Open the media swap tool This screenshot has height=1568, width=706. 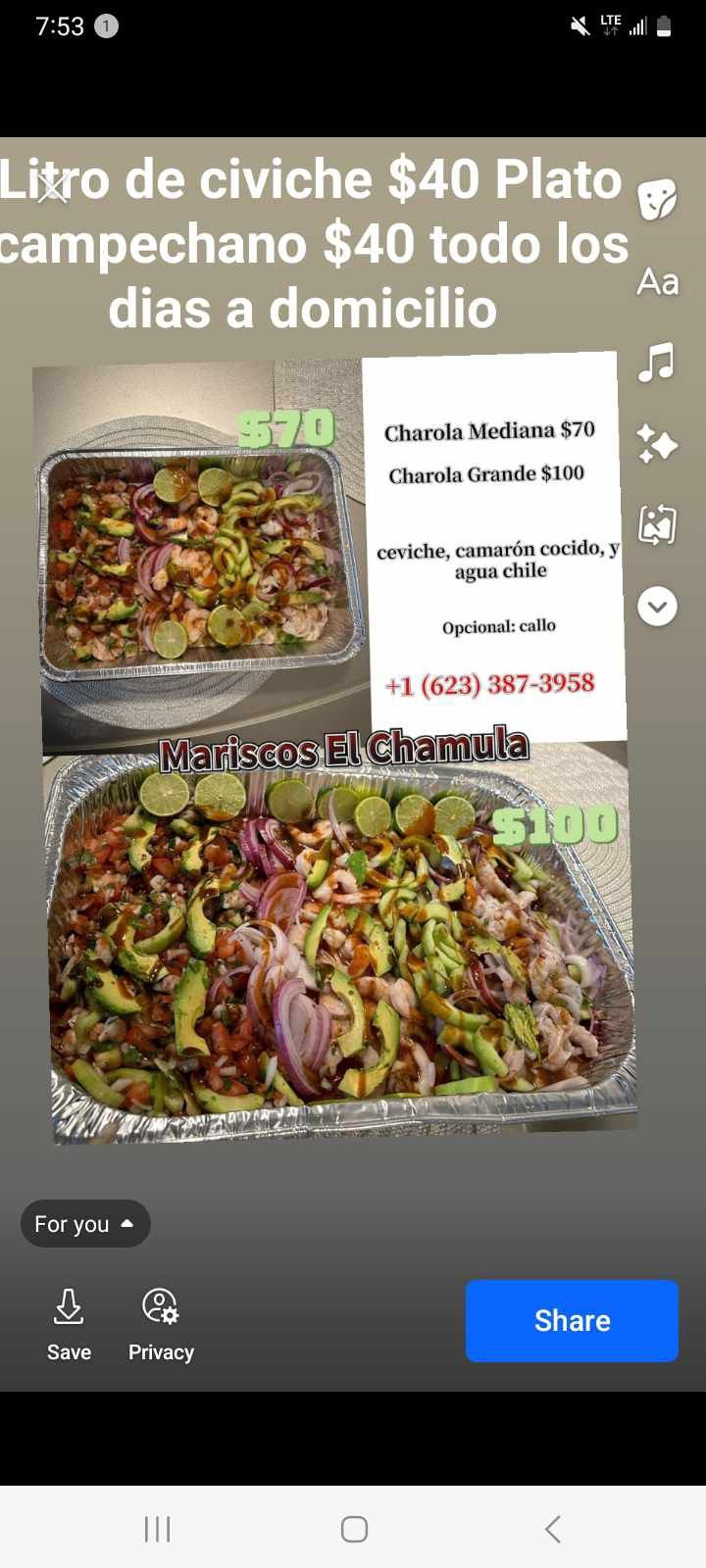click(657, 525)
